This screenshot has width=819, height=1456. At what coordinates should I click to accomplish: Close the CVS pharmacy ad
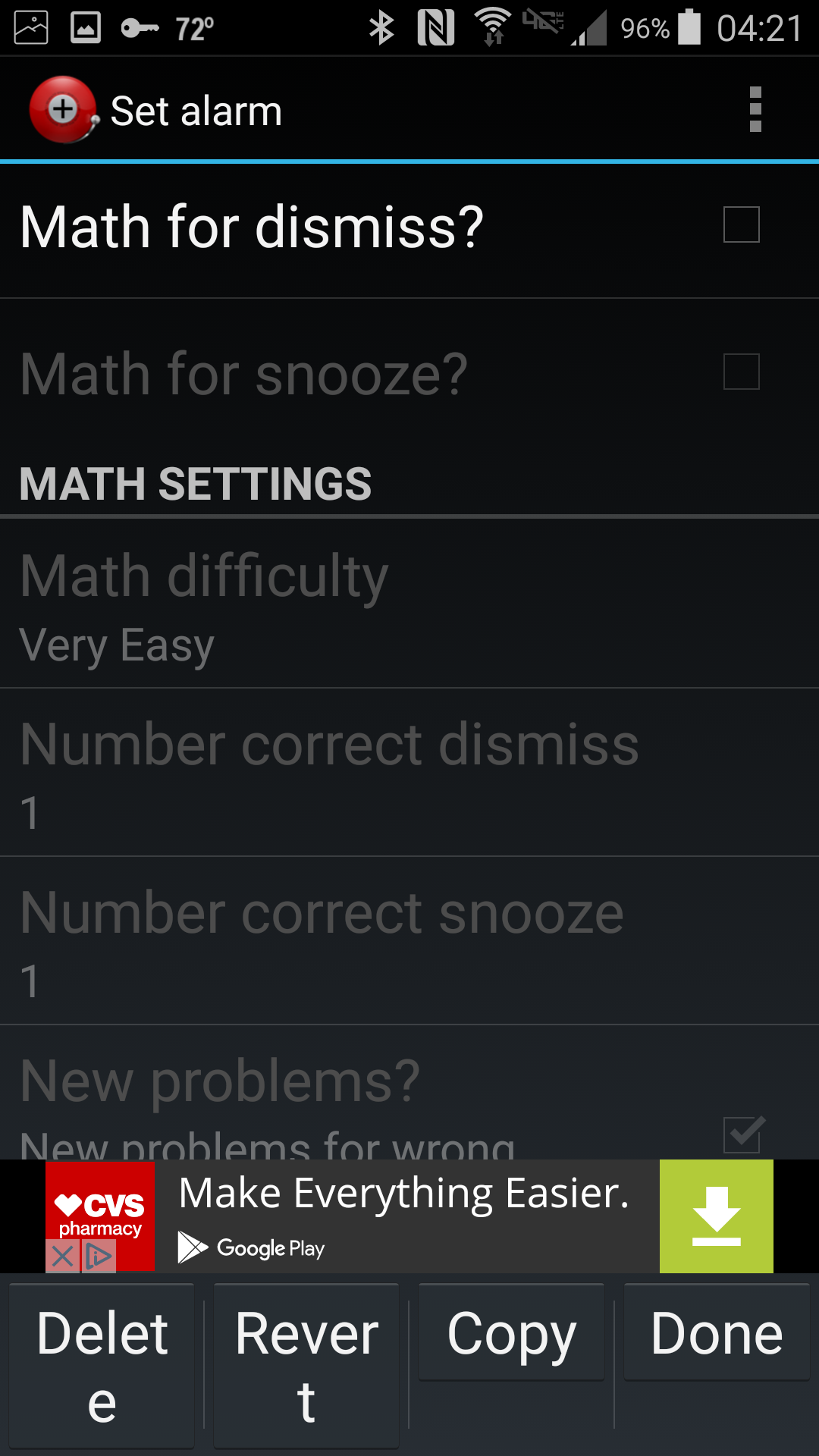coord(63,1257)
